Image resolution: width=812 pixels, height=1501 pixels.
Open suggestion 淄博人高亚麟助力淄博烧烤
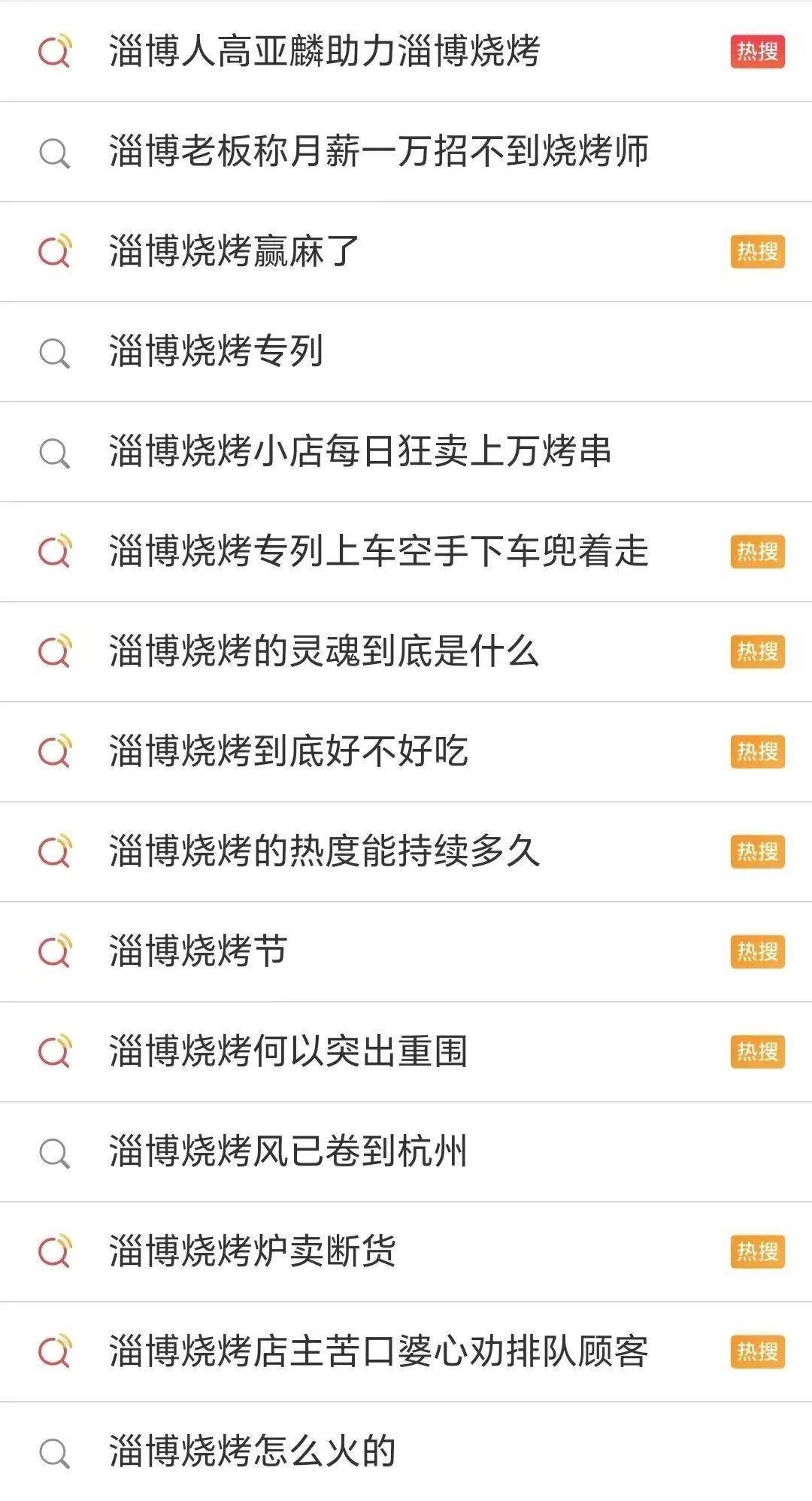(x=324, y=51)
